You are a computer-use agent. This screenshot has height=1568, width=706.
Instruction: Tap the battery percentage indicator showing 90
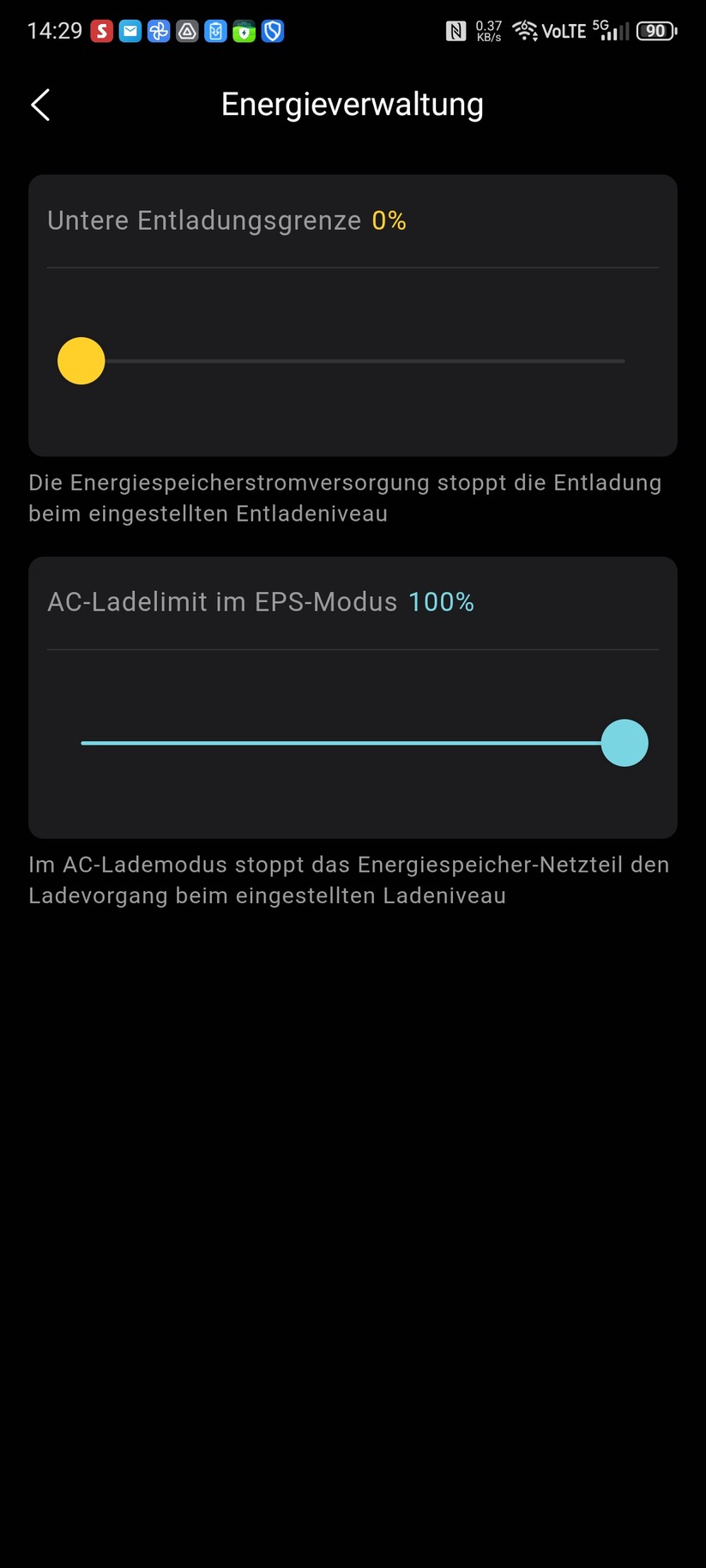tap(655, 31)
